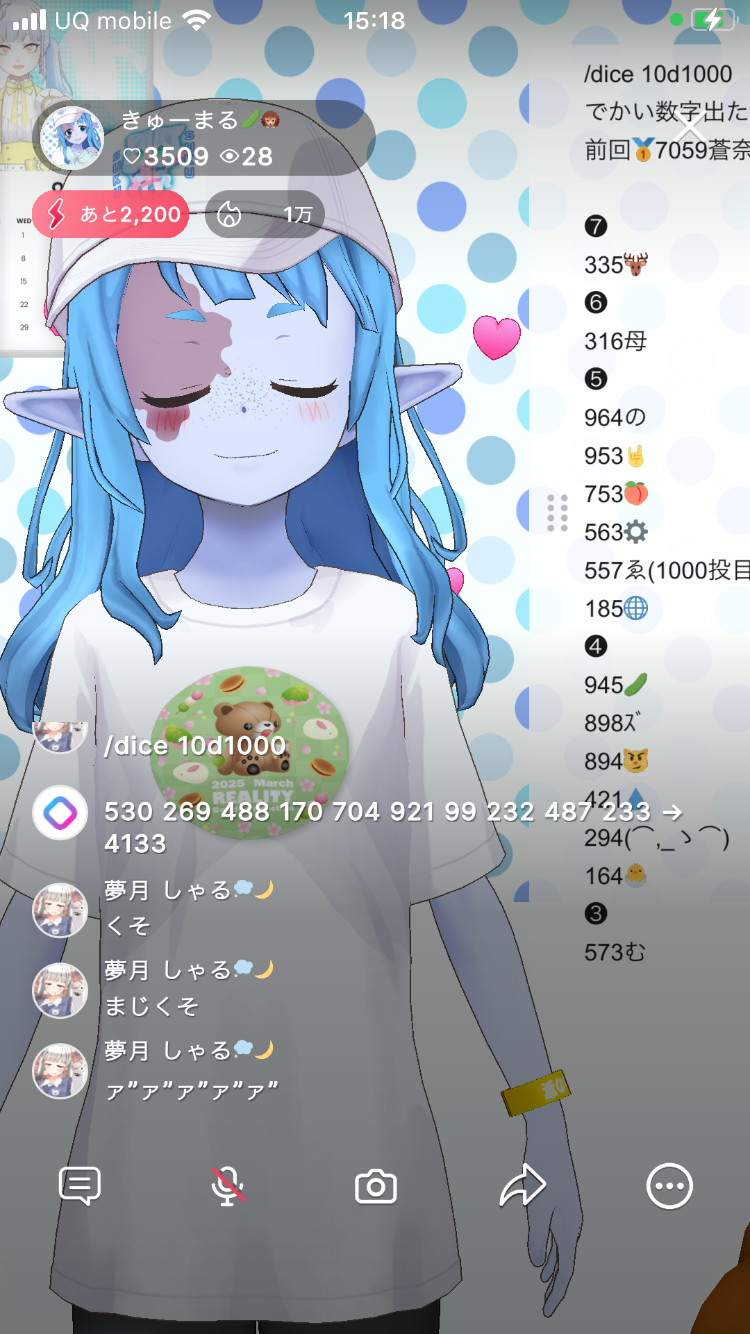The height and width of the screenshot is (1334, 750).
Task: Open streamer きゅーまる's profile
Action: [x=72, y=138]
